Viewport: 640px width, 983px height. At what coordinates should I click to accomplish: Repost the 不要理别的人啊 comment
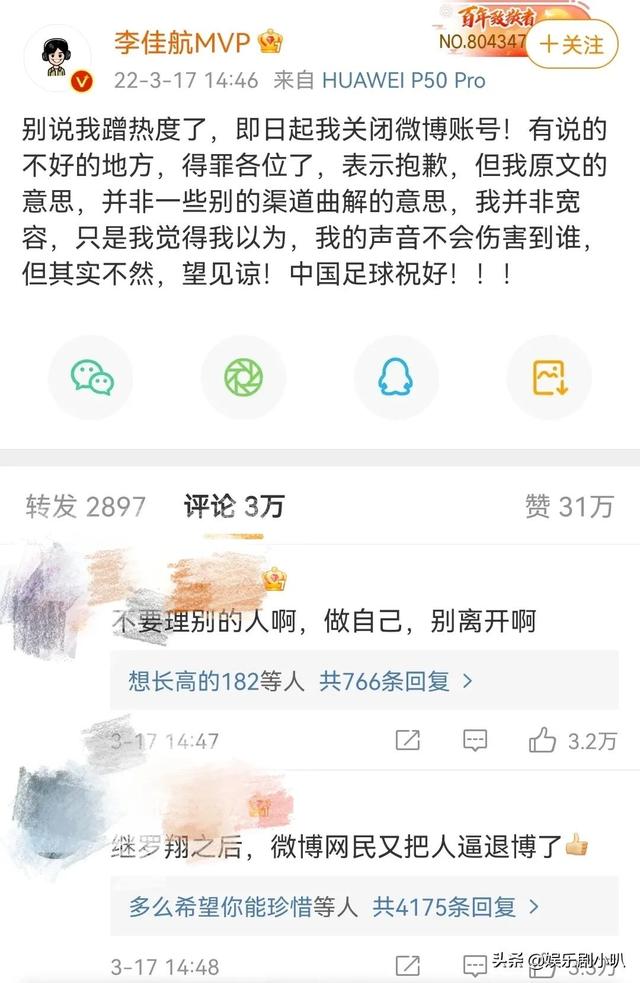[x=407, y=741]
